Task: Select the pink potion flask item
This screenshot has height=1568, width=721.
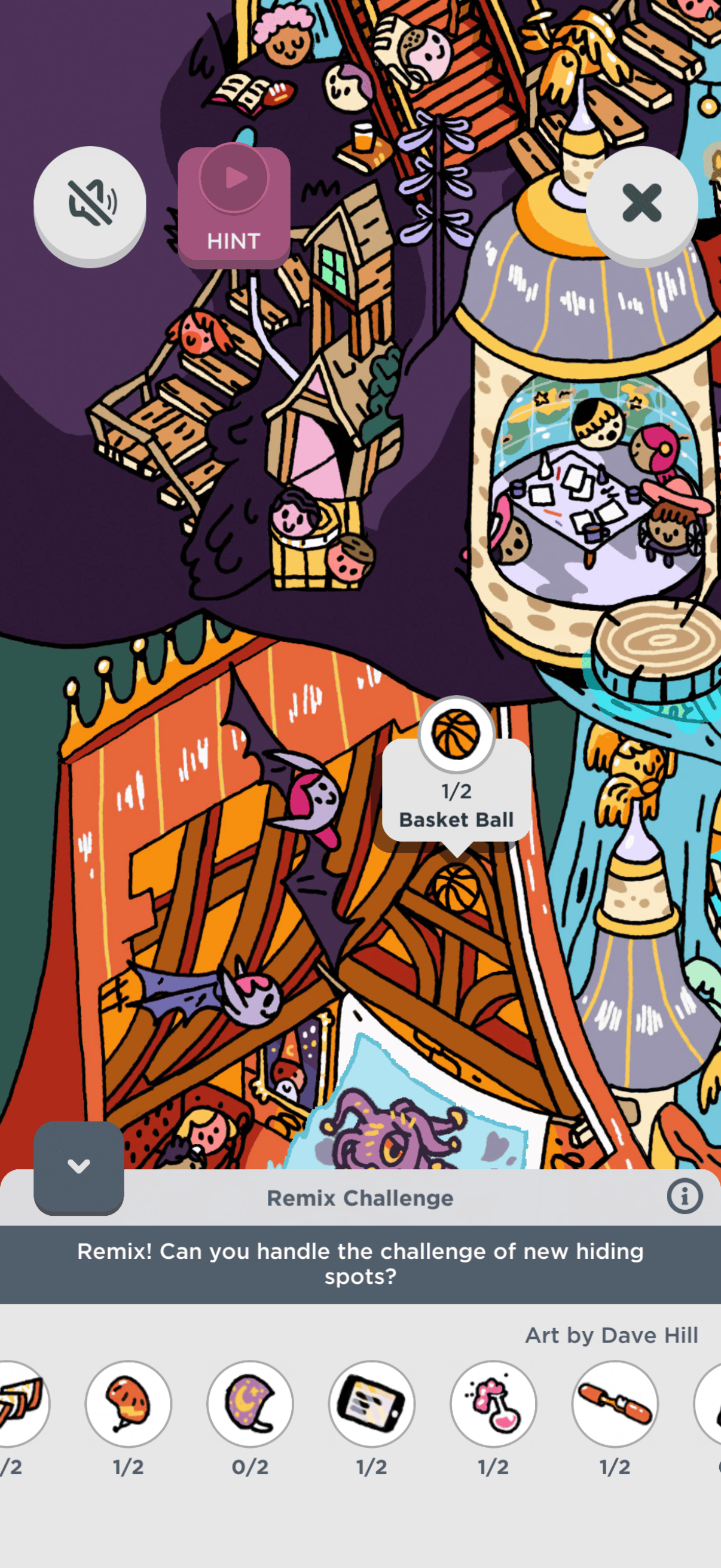Action: 493,1404
